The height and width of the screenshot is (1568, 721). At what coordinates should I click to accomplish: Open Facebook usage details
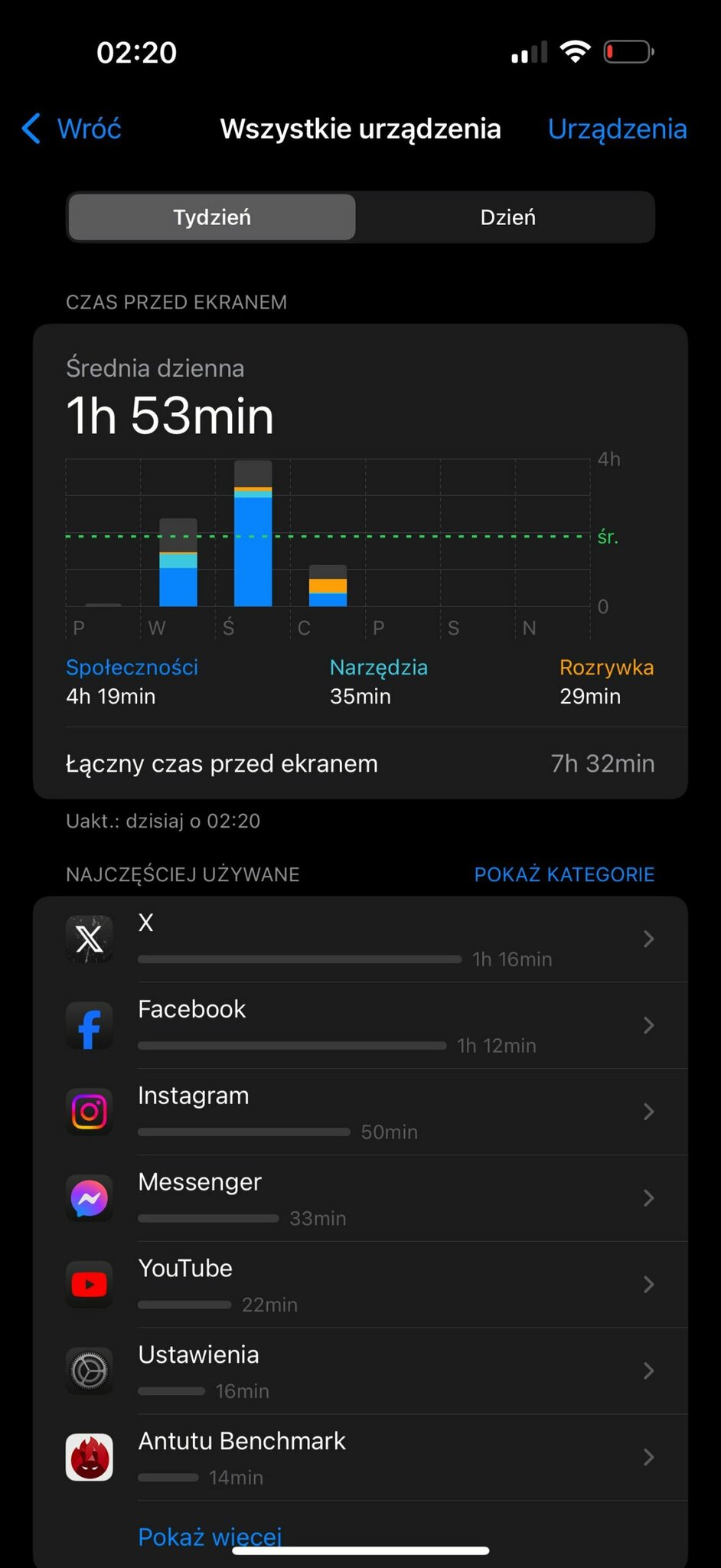[x=360, y=1026]
